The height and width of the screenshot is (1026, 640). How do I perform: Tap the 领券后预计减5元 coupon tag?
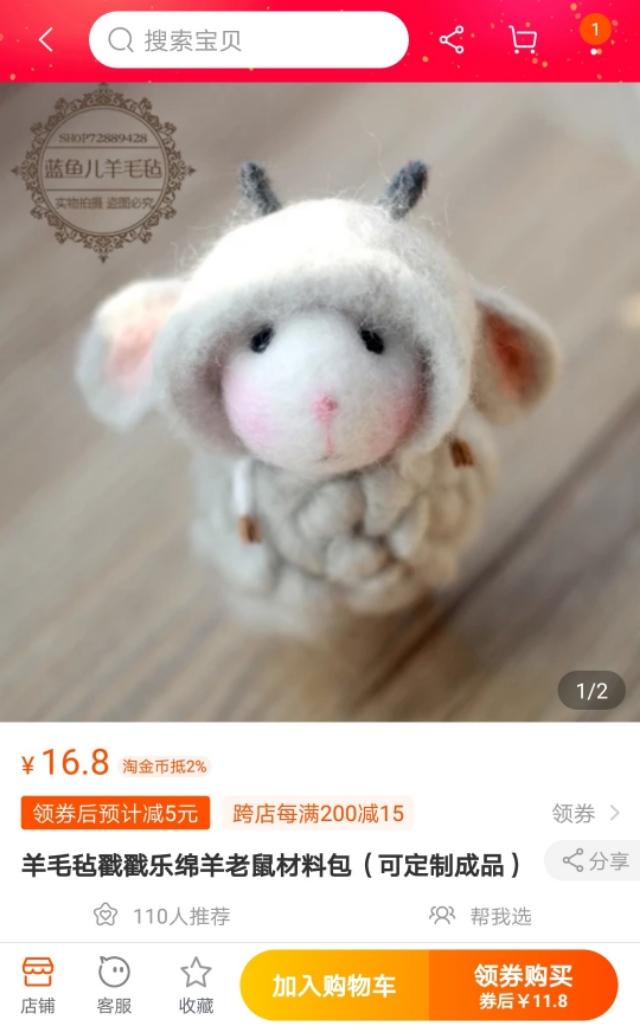[115, 813]
